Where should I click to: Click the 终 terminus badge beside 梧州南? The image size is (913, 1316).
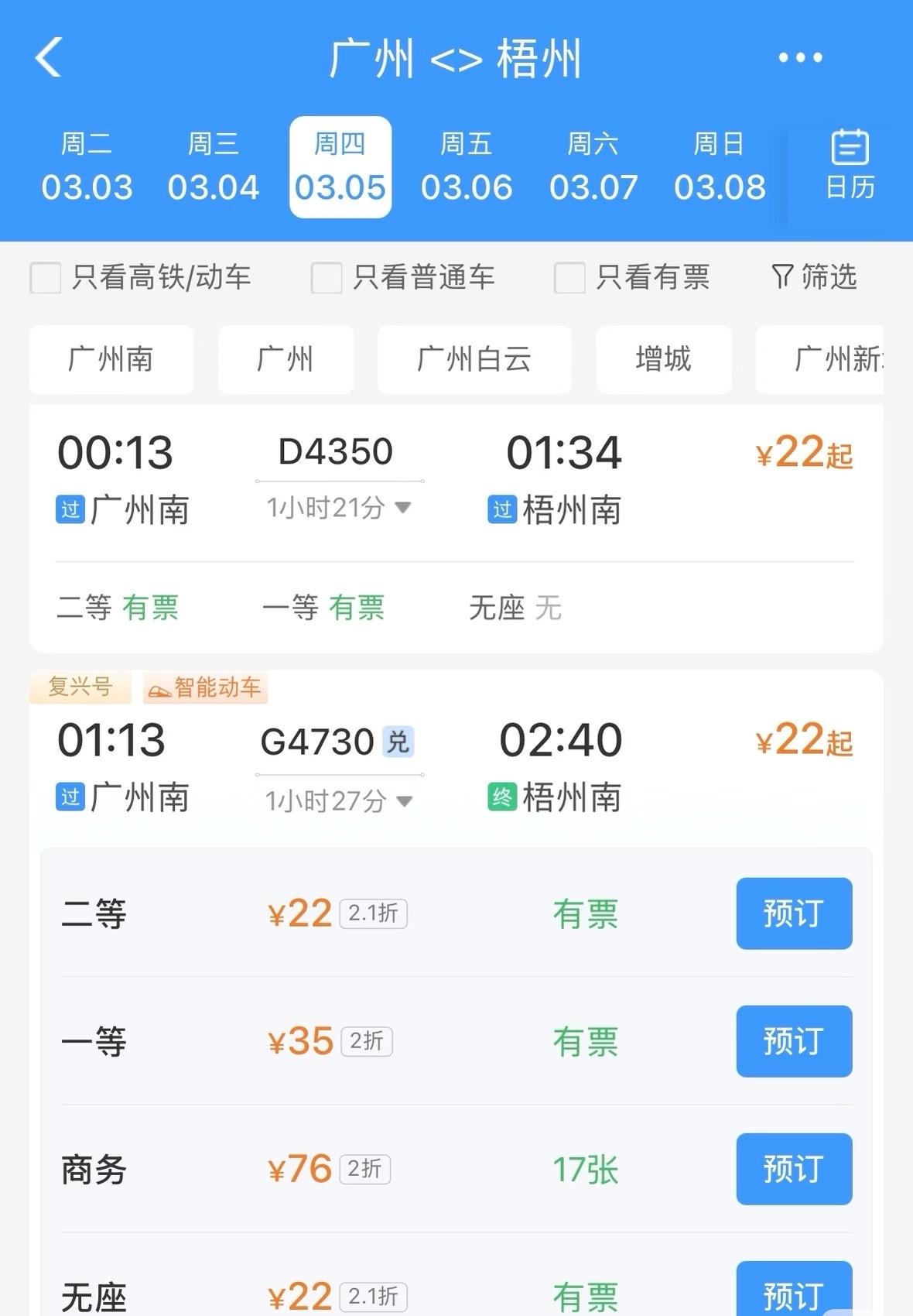(x=503, y=794)
